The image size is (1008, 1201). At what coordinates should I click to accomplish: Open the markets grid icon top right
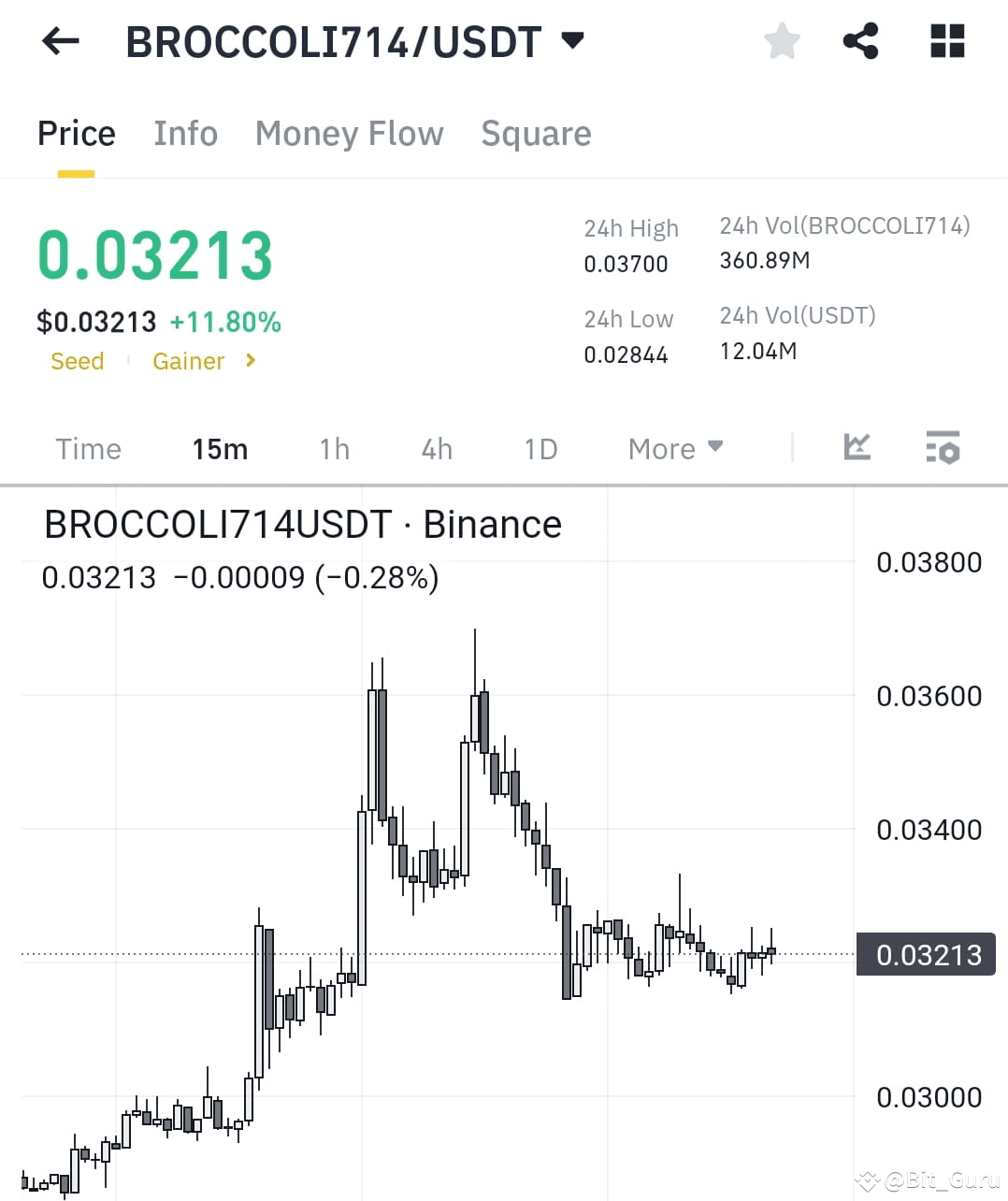pos(946,41)
